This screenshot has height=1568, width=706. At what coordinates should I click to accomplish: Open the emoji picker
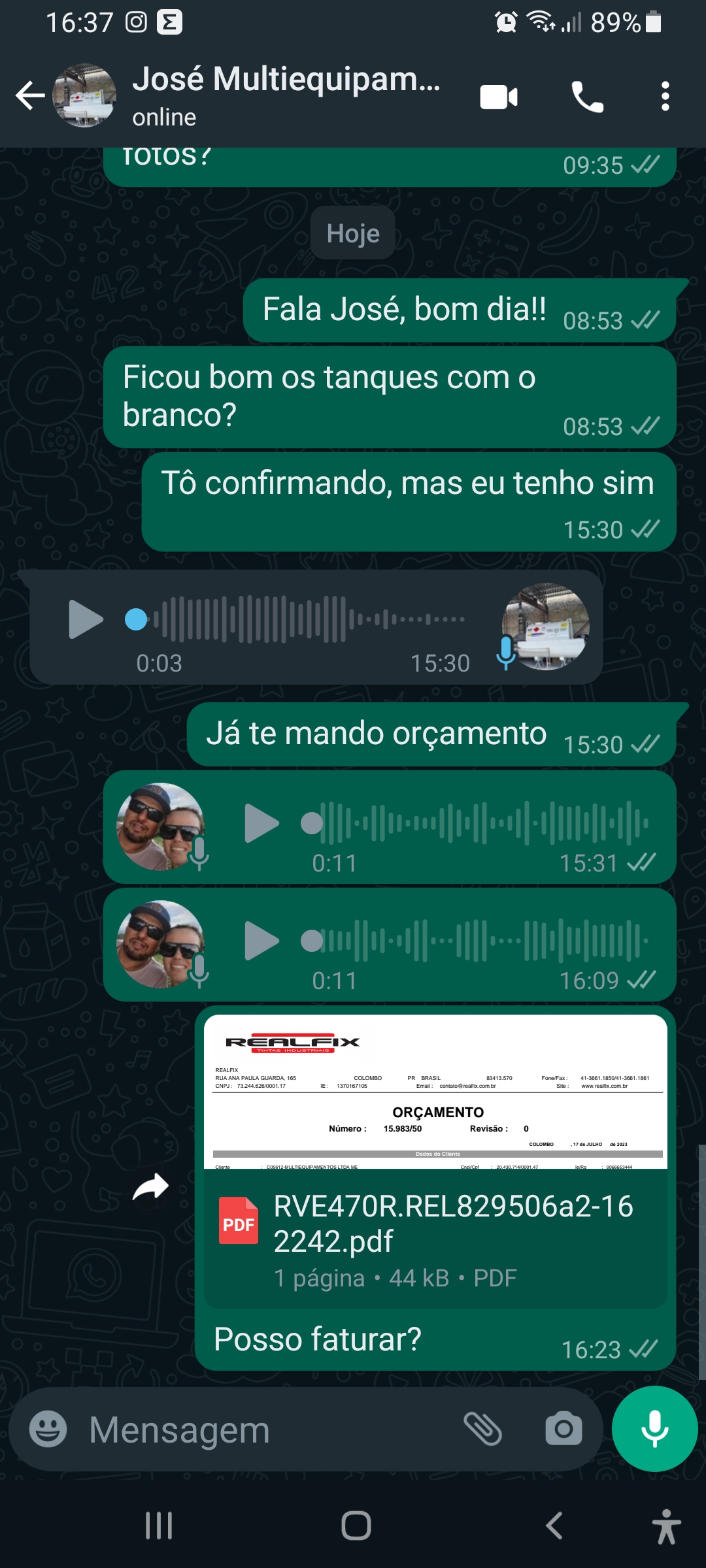[48, 1429]
